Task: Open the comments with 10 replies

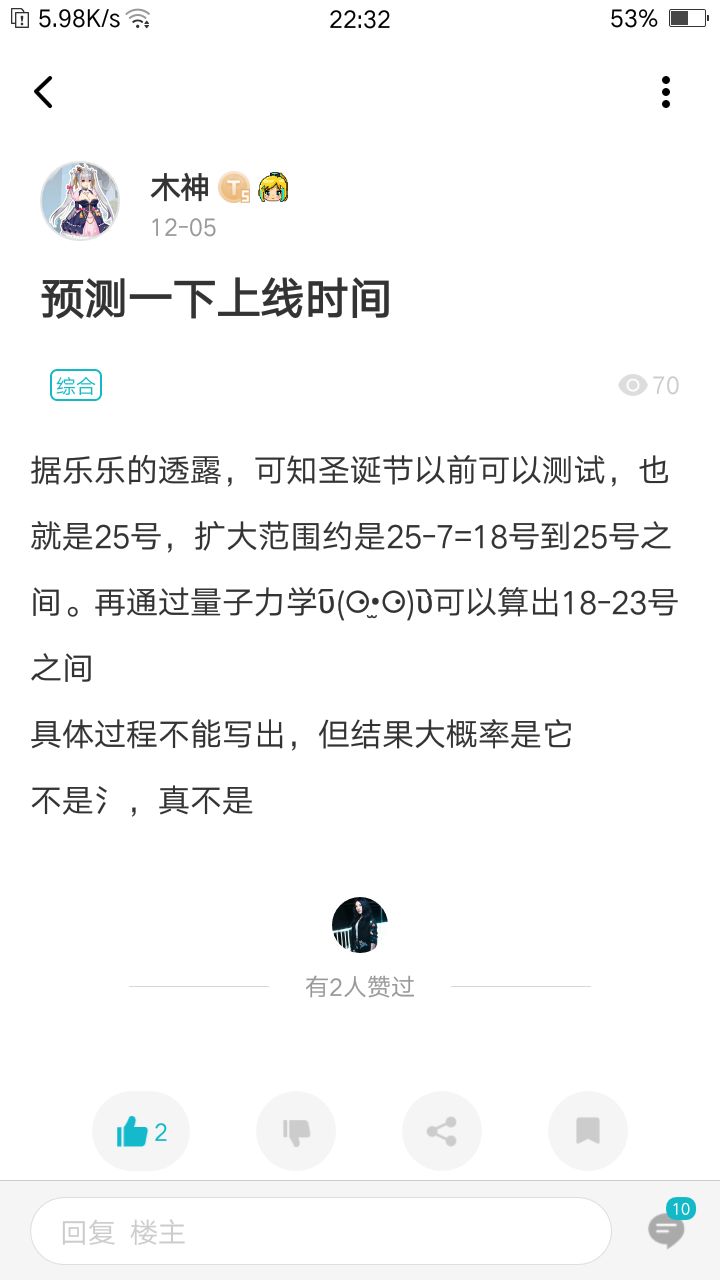Action: [x=668, y=1226]
